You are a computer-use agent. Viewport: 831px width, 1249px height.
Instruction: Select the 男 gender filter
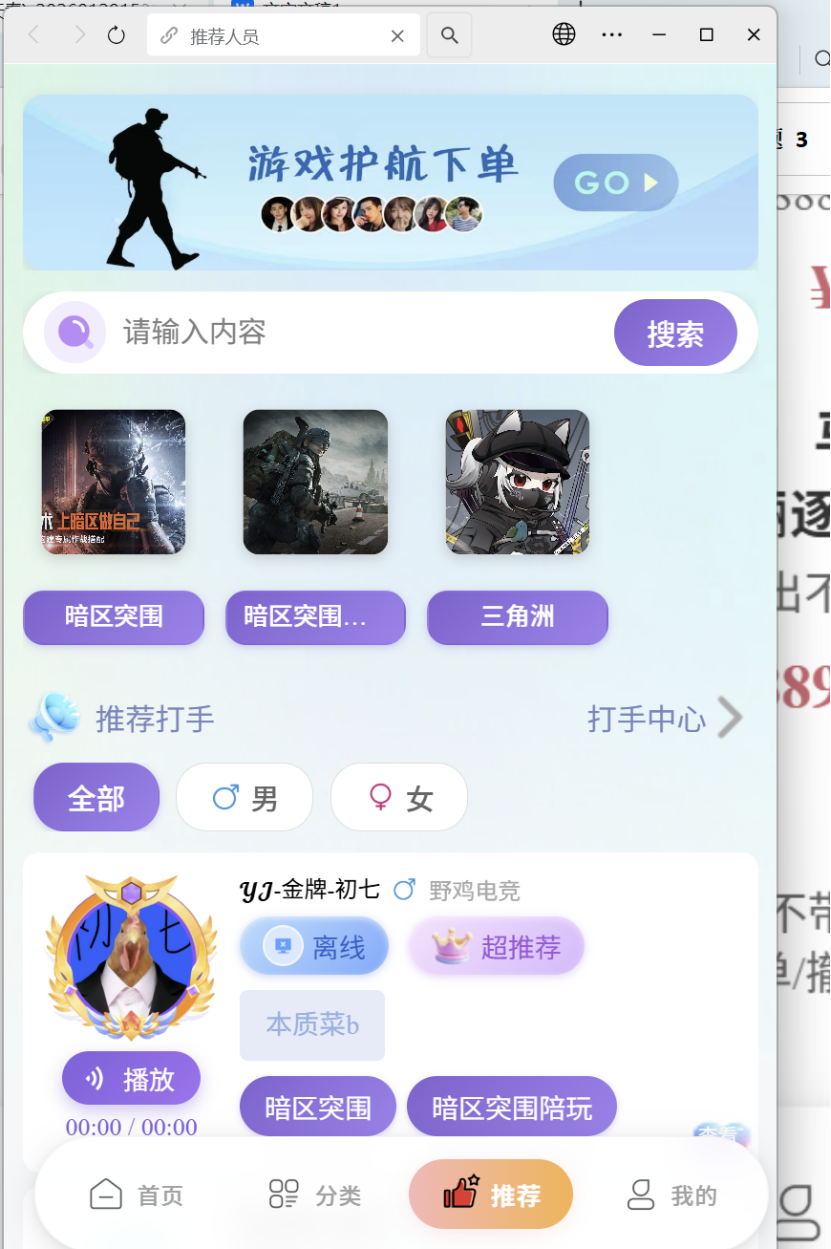pos(244,797)
